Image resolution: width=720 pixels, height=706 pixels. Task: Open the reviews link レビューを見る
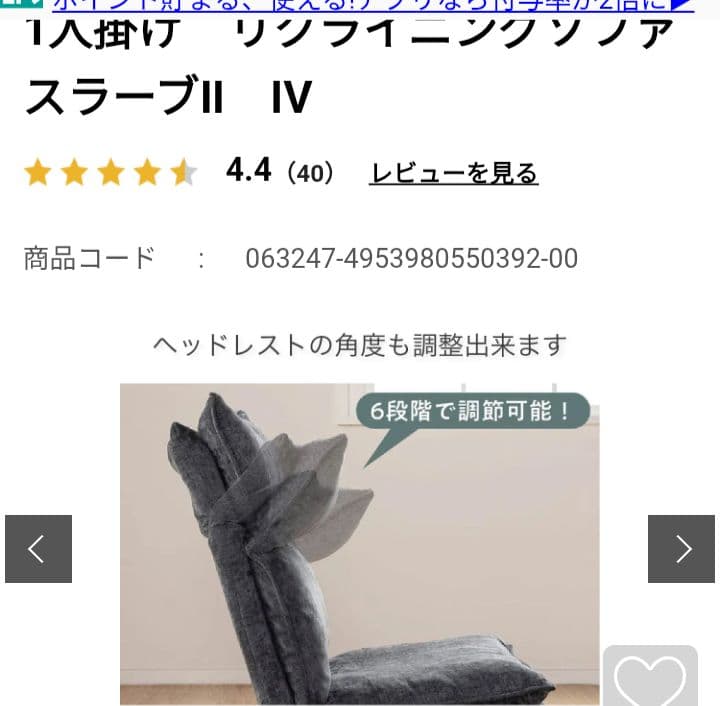tap(453, 173)
